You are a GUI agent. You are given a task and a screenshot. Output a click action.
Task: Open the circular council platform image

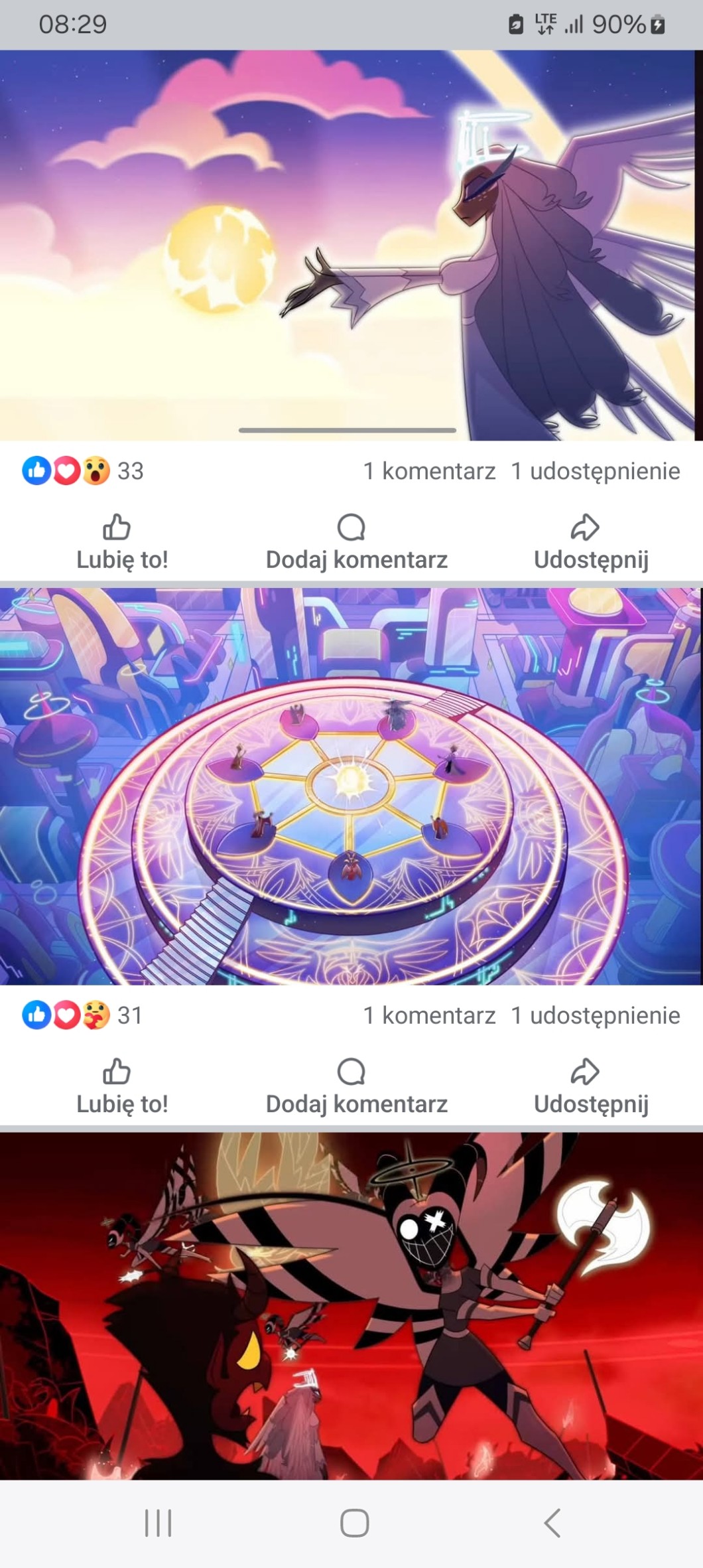[351, 786]
